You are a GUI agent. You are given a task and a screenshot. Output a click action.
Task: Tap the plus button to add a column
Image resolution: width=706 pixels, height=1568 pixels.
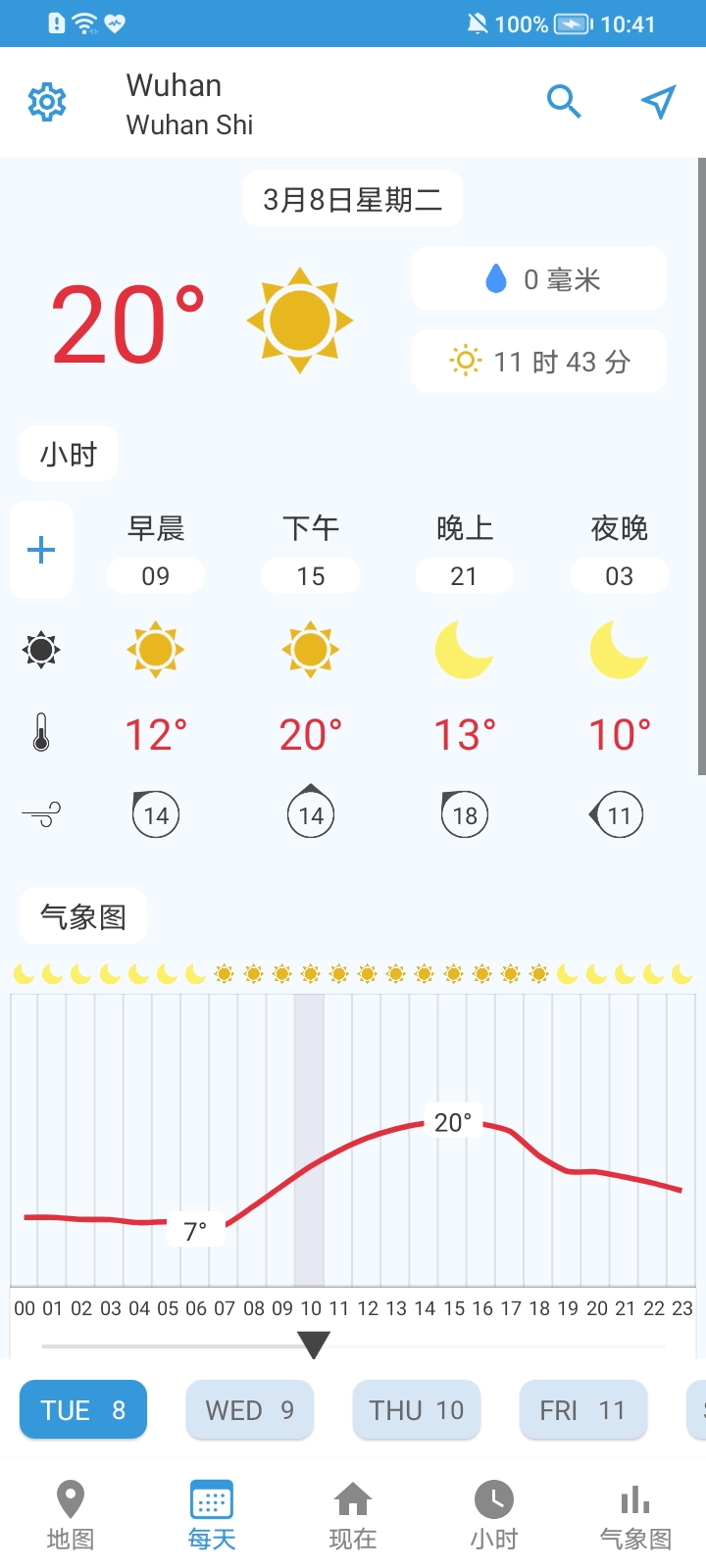[40, 550]
